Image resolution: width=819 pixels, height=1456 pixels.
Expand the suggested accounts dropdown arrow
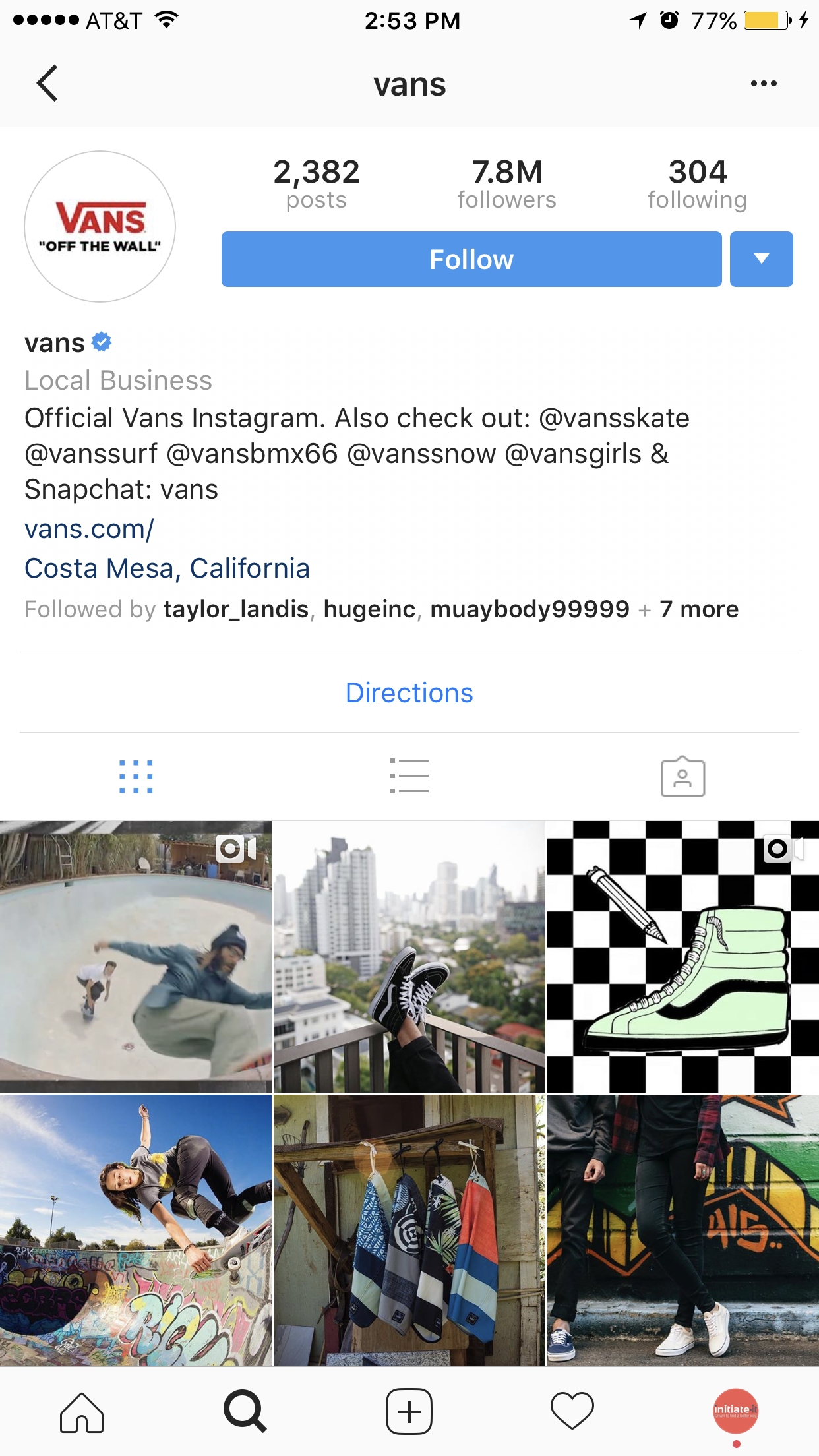coord(762,259)
